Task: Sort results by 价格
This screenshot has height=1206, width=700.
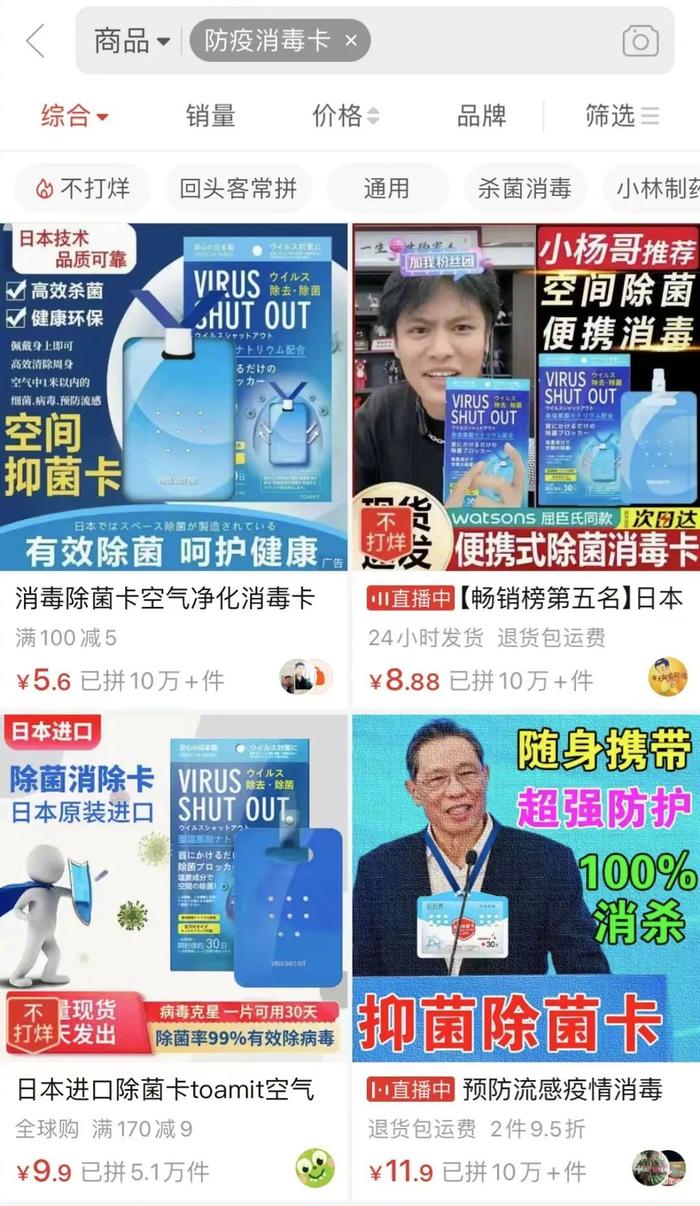Action: (x=346, y=116)
